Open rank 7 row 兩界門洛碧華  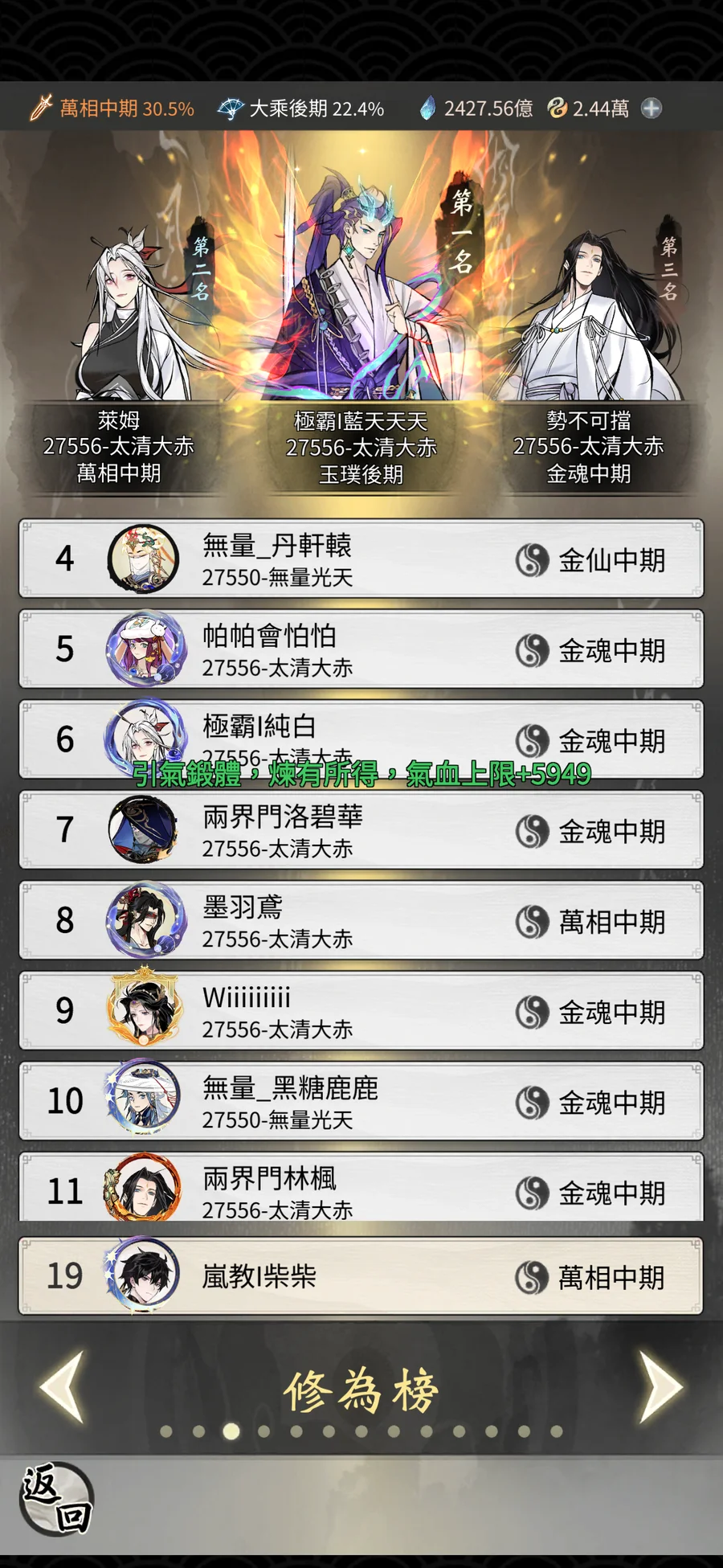361,830
